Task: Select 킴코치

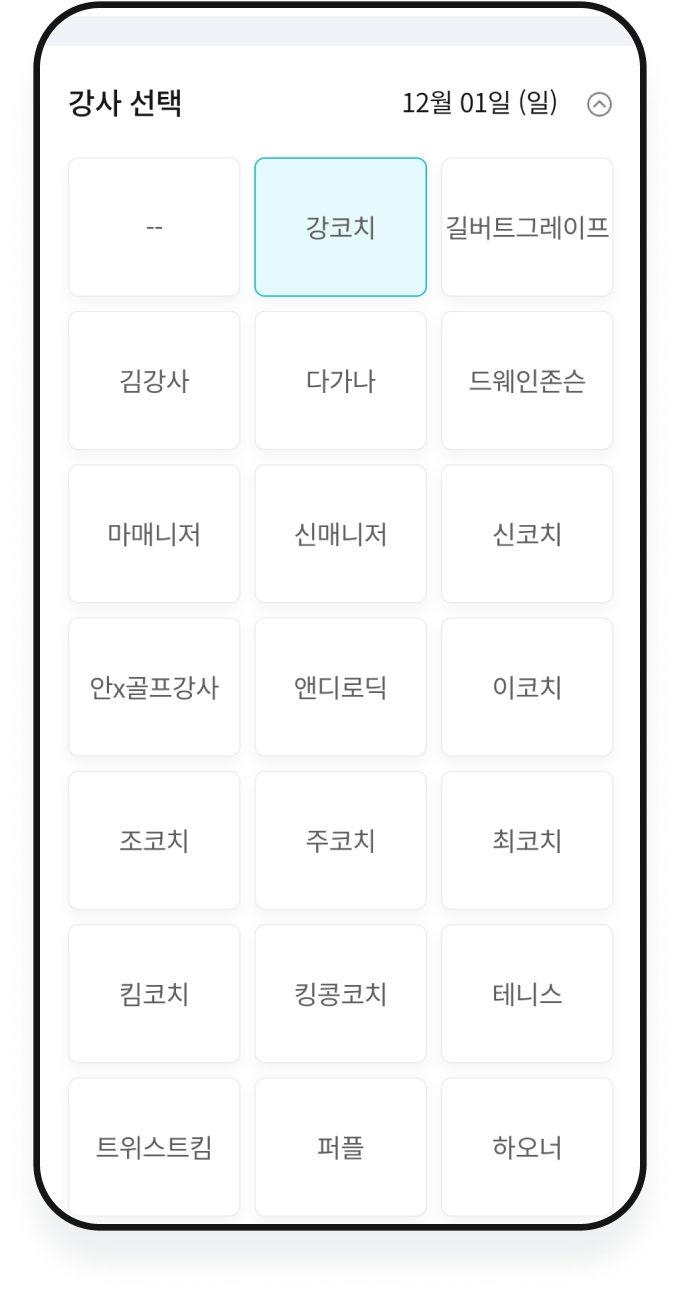Action: (154, 994)
